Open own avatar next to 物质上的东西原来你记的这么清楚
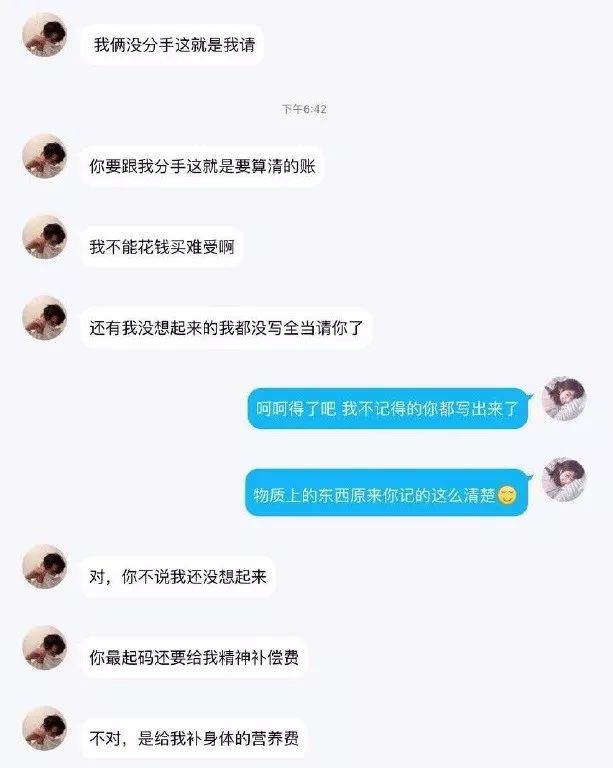 563,481
